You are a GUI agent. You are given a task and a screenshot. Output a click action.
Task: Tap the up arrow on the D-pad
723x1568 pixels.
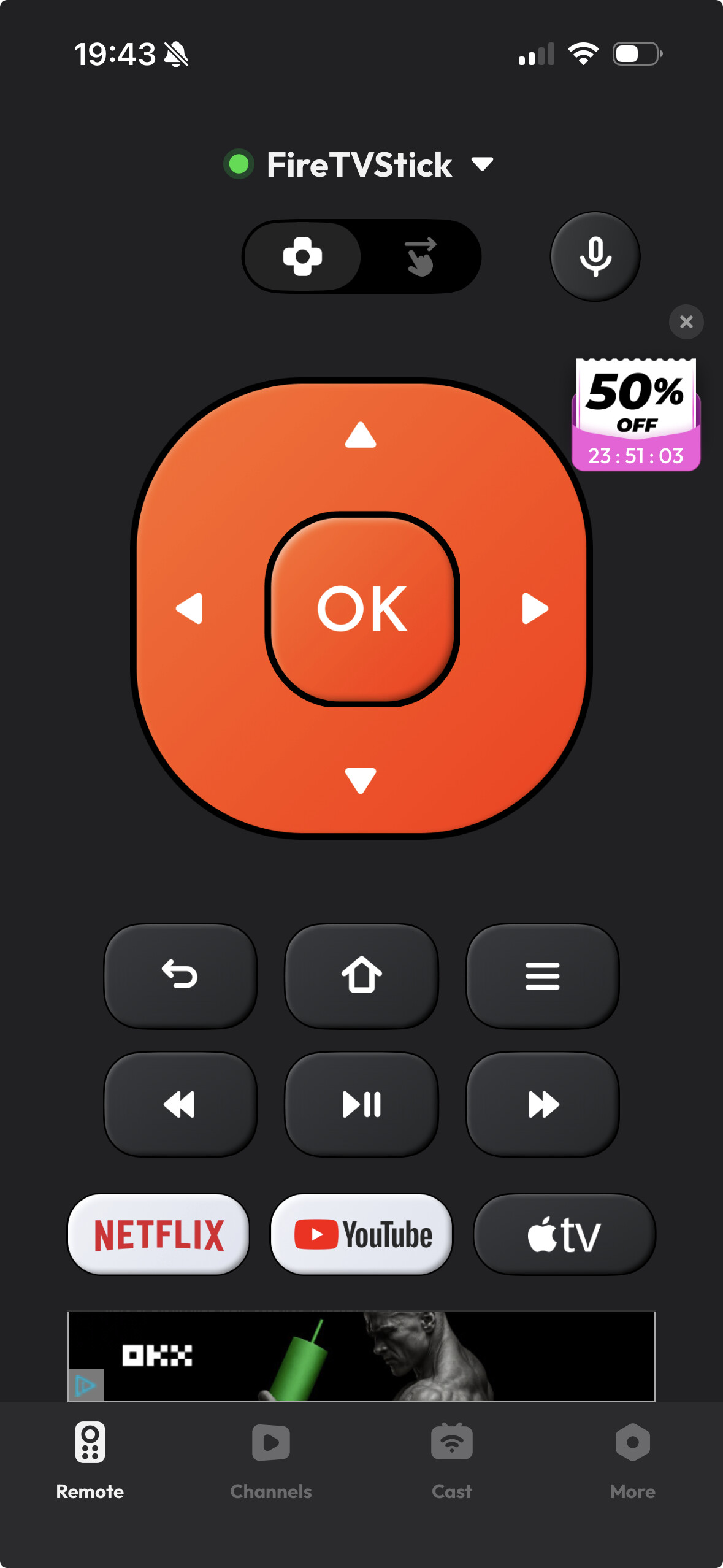click(361, 435)
